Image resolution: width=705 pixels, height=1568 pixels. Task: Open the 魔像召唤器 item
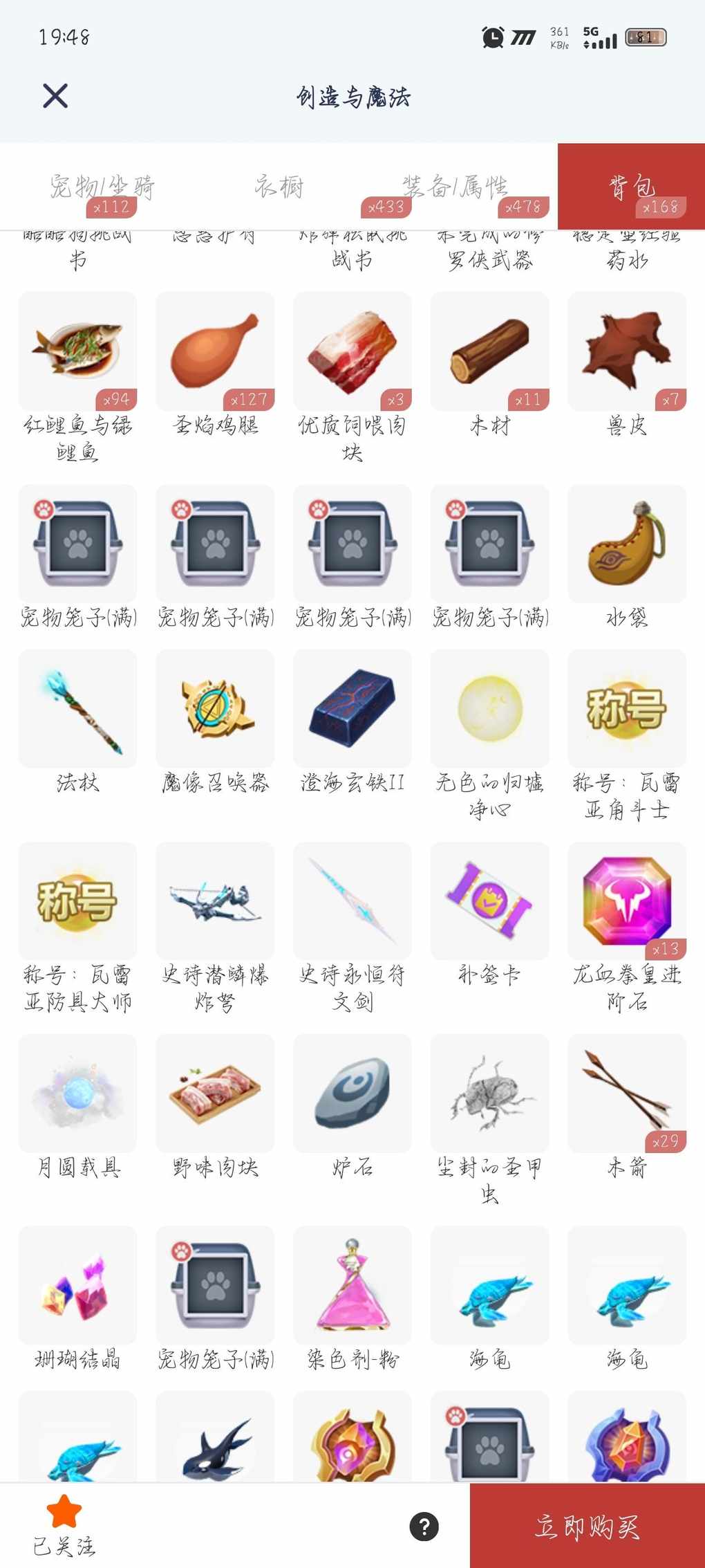coord(215,708)
